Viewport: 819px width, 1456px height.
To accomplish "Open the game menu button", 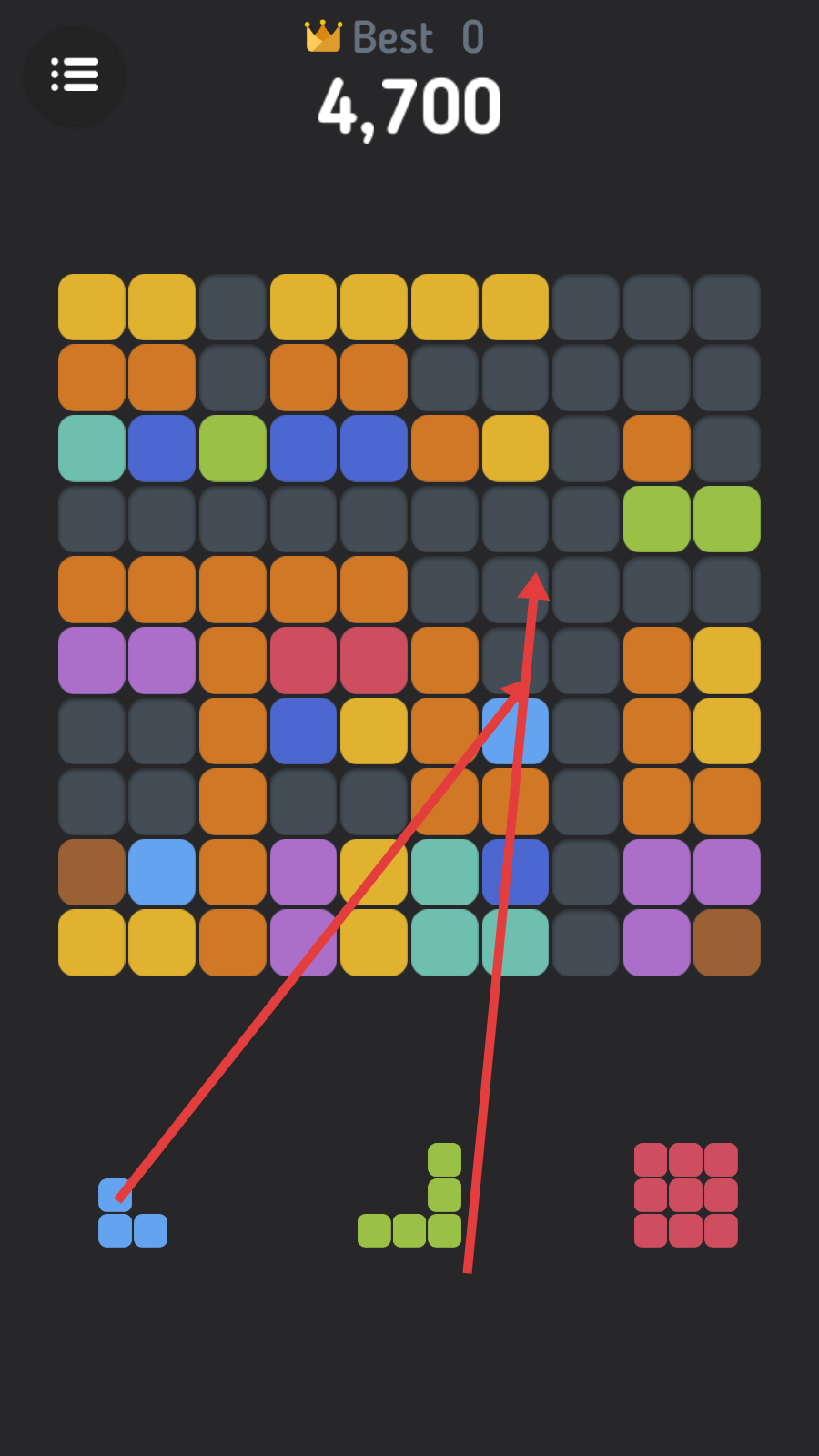I will tap(75, 76).
